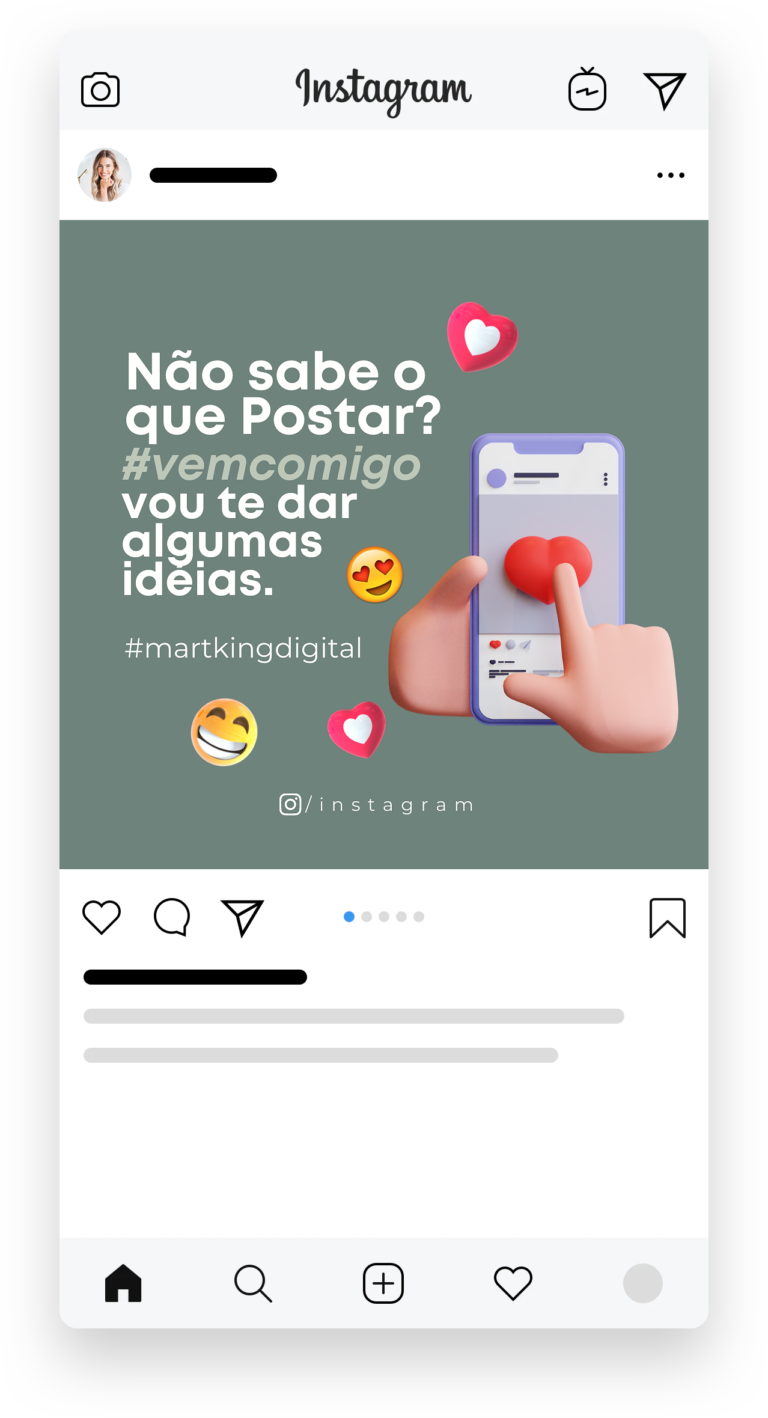Open comments with the speech bubble icon
The width and height of the screenshot is (768, 1418).
[x=171, y=917]
